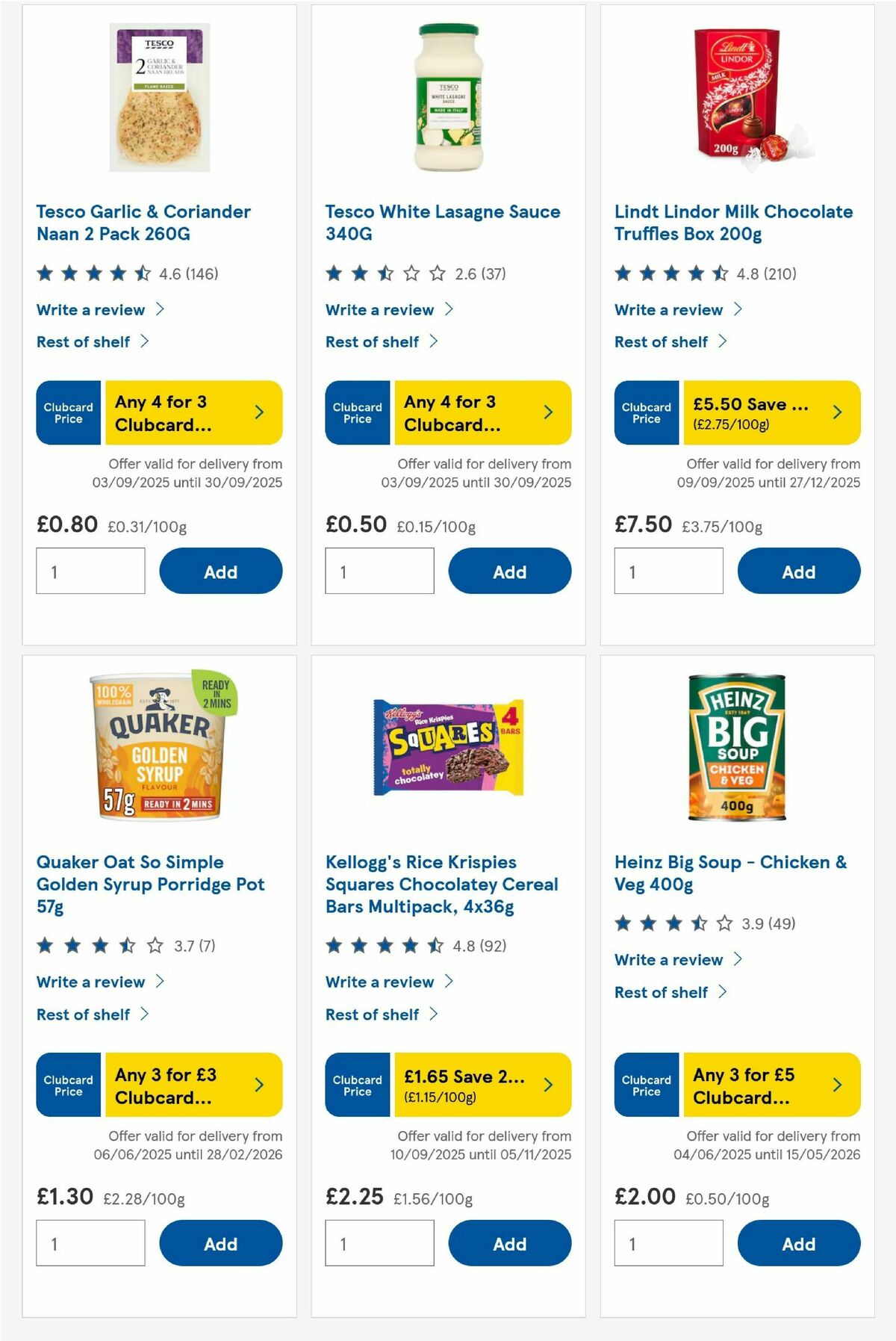This screenshot has width=896, height=1341.
Task: Click the Kellogg's Rice Krispies Squares image
Action: pyautogui.click(x=446, y=751)
